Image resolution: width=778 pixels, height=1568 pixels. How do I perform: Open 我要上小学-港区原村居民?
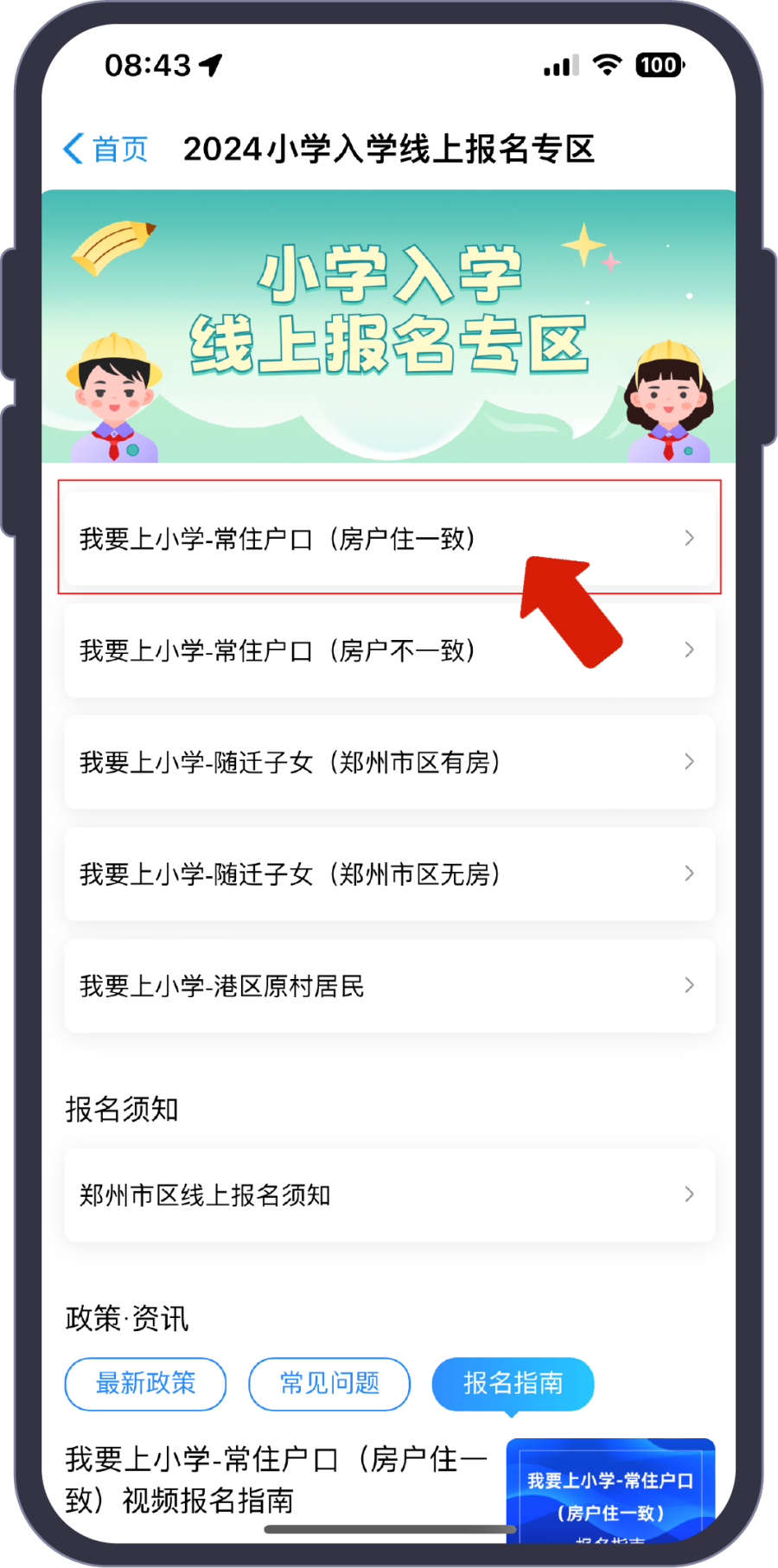coord(389,986)
